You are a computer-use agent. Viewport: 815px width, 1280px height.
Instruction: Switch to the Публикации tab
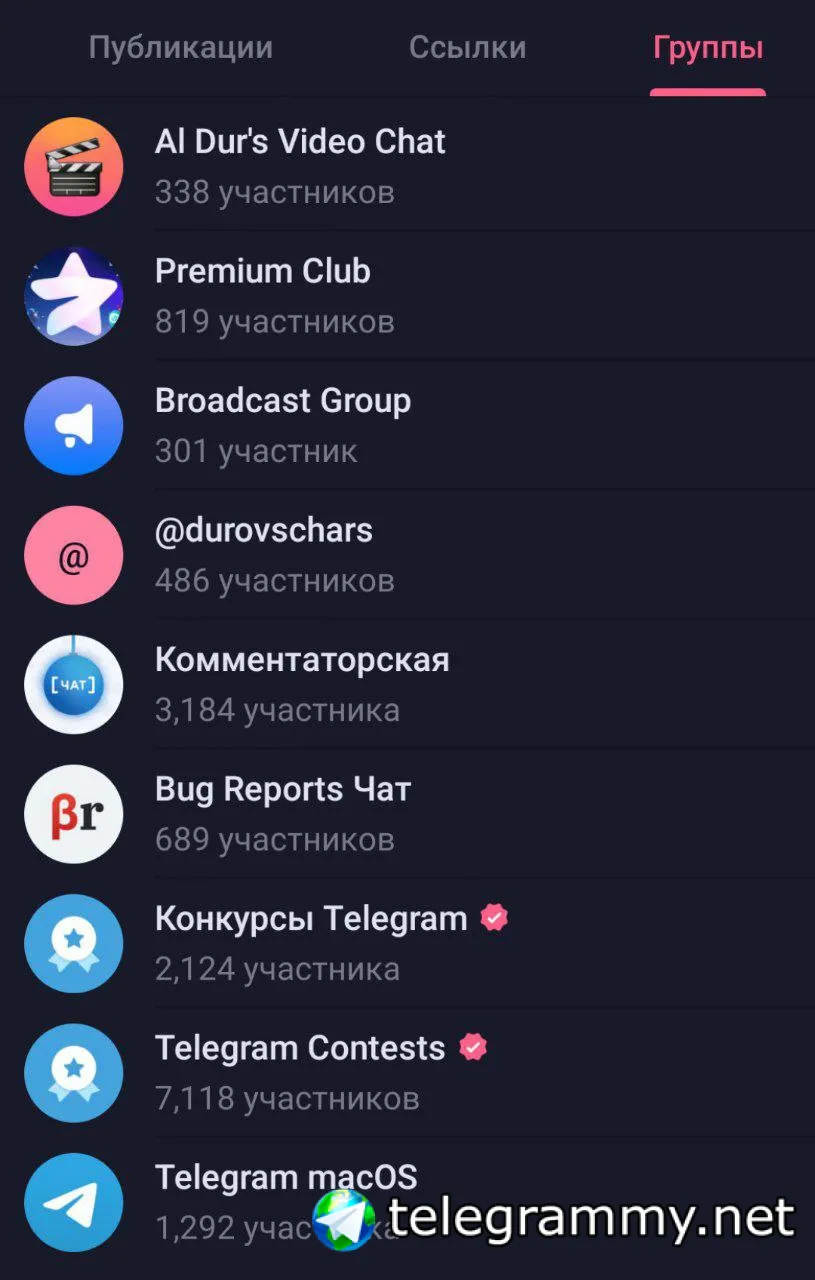[180, 48]
